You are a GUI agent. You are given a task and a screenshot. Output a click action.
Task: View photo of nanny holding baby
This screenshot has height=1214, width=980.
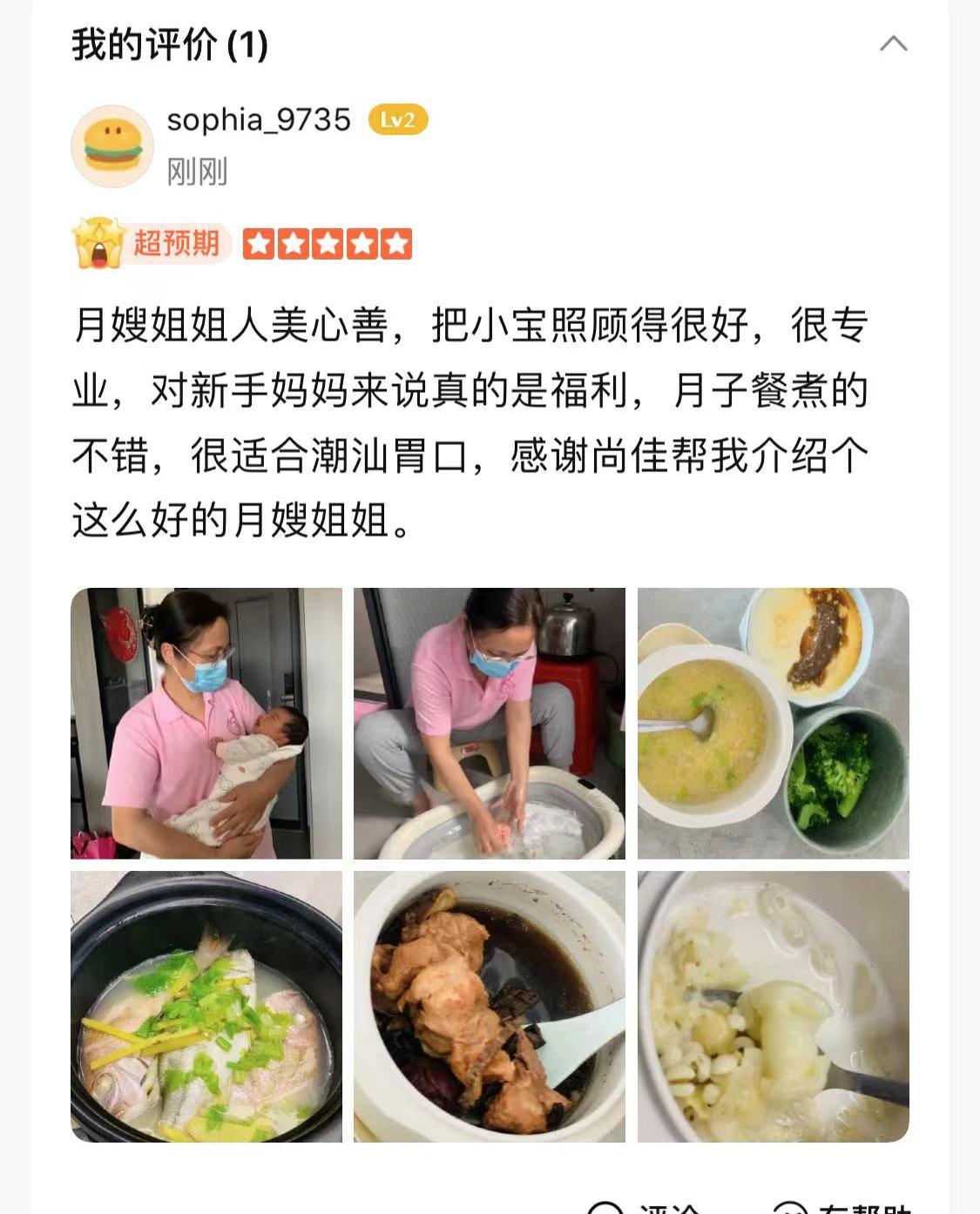point(206,723)
